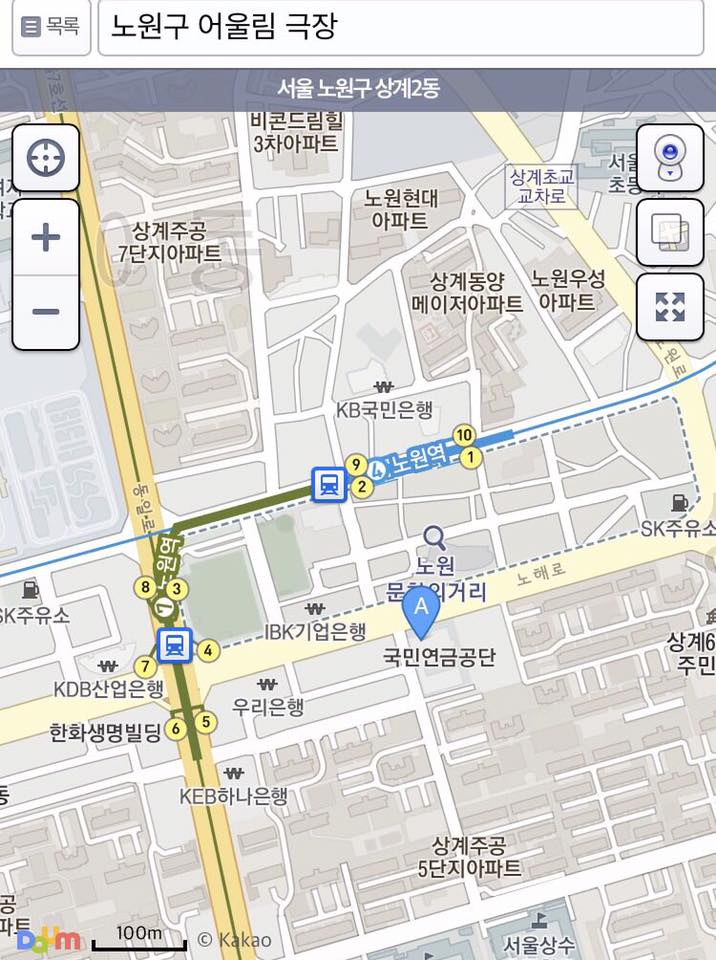The image size is (716, 960).
Task: Open road view camera button
Action: (x=670, y=158)
